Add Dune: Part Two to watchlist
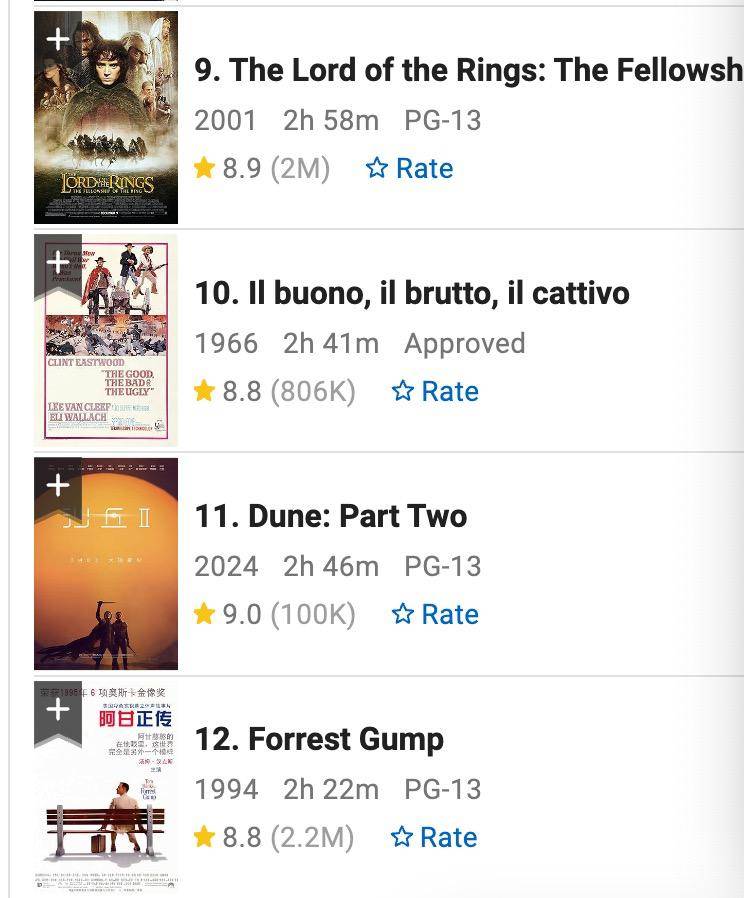744x898 pixels. (x=58, y=486)
